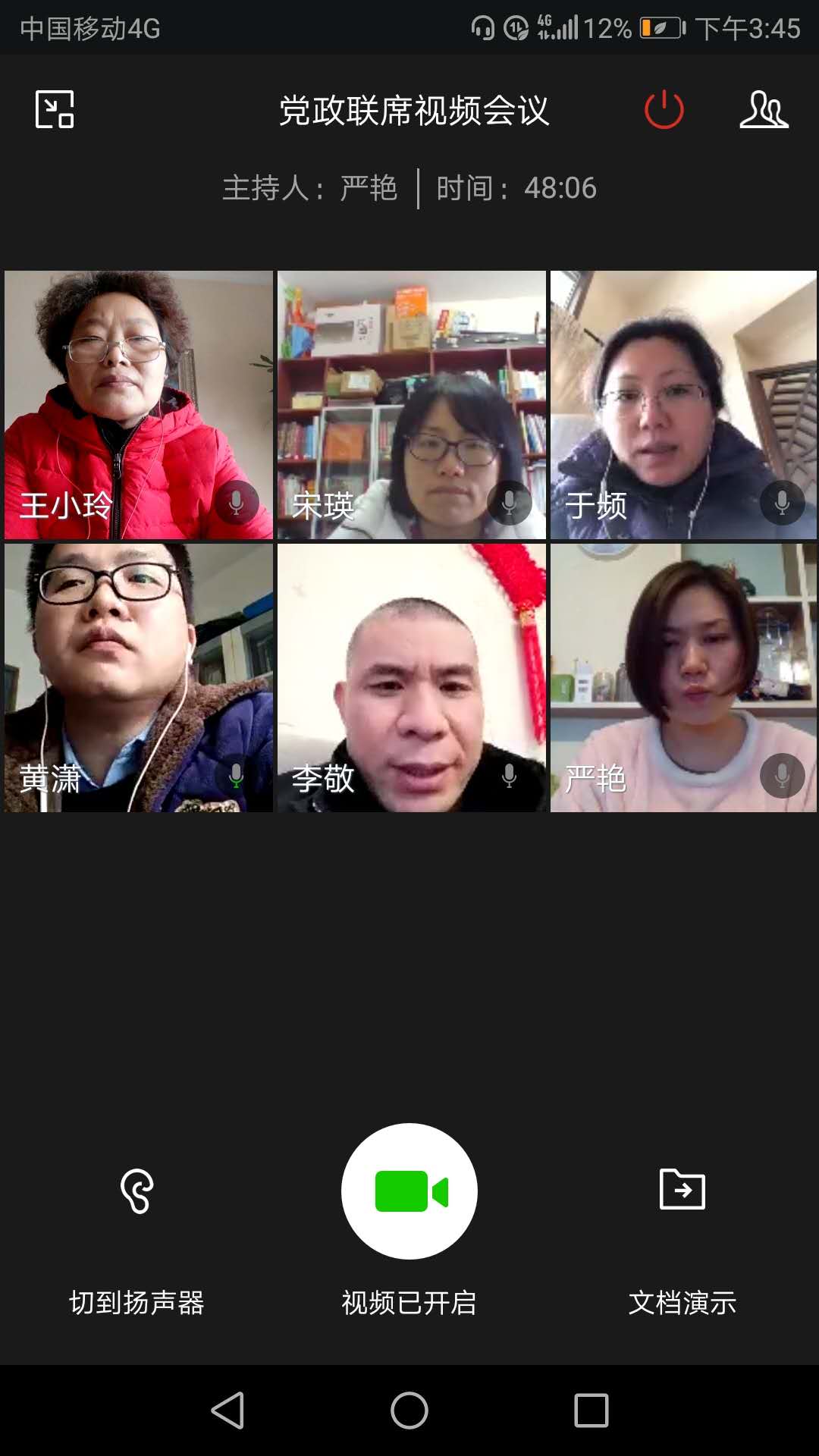Open the recent apps overview
Viewport: 819px width, 1456px height.
pos(591,1410)
